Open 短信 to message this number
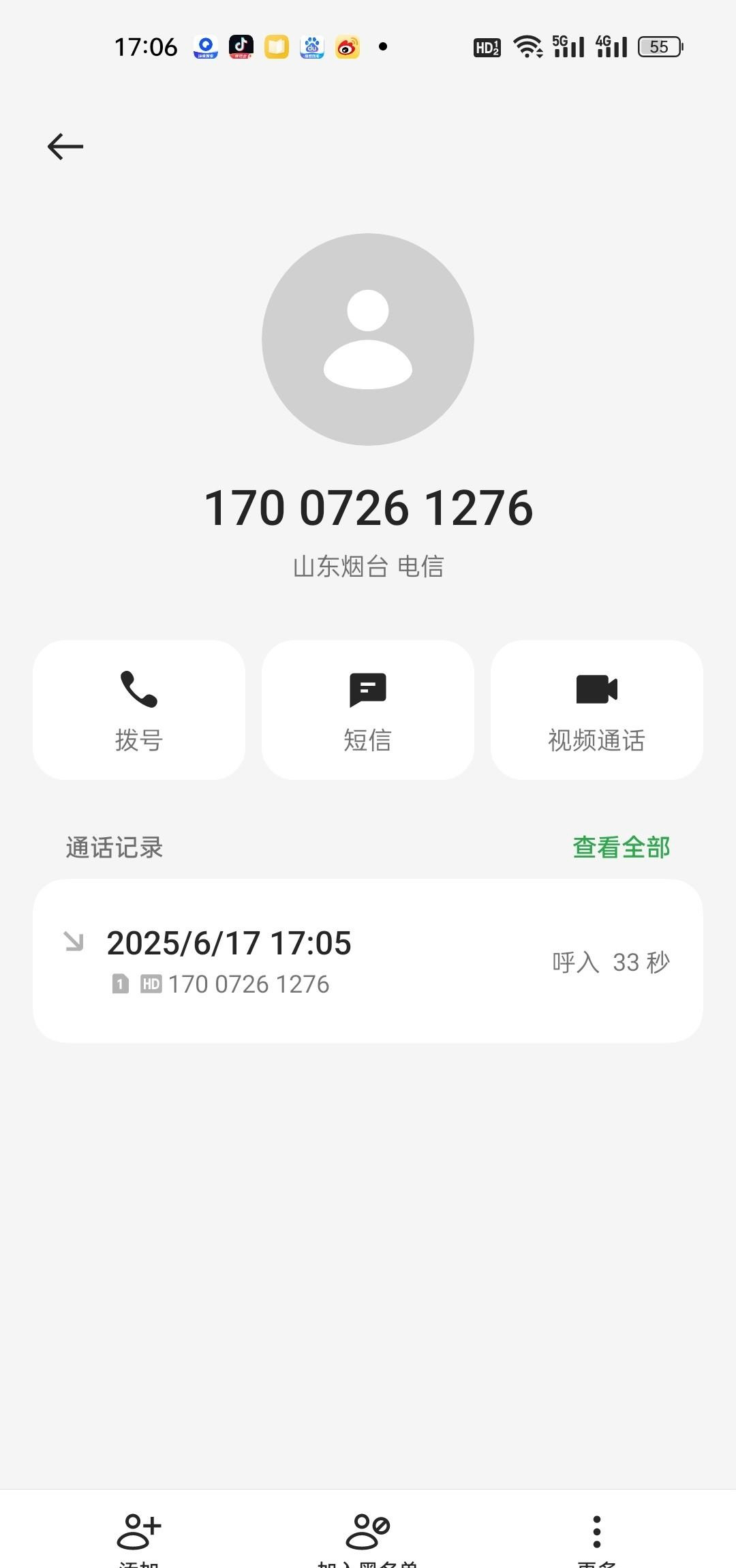The width and height of the screenshot is (736, 1568). [x=368, y=710]
